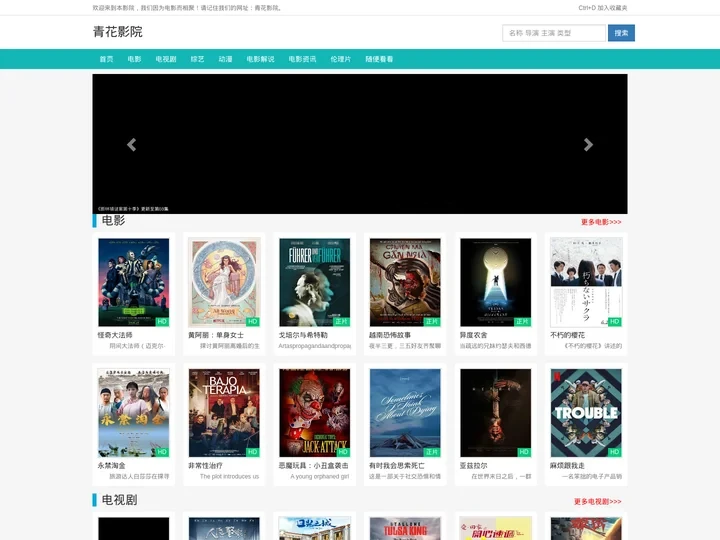
Task: Open the 电影资讯 tab
Action: pyautogui.click(x=302, y=59)
